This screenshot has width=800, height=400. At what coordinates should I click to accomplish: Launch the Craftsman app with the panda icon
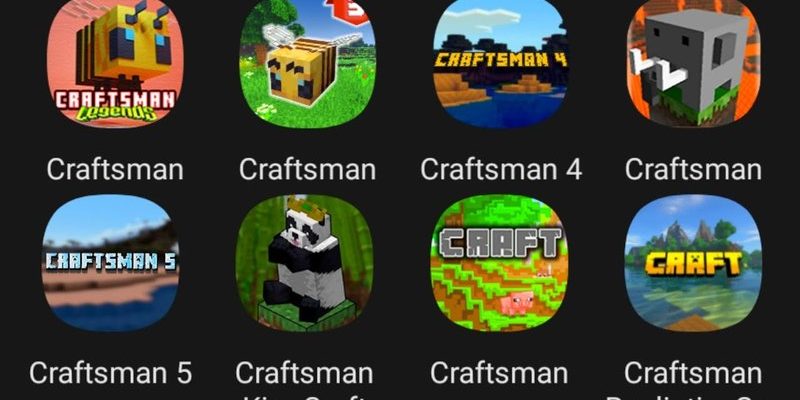304,263
